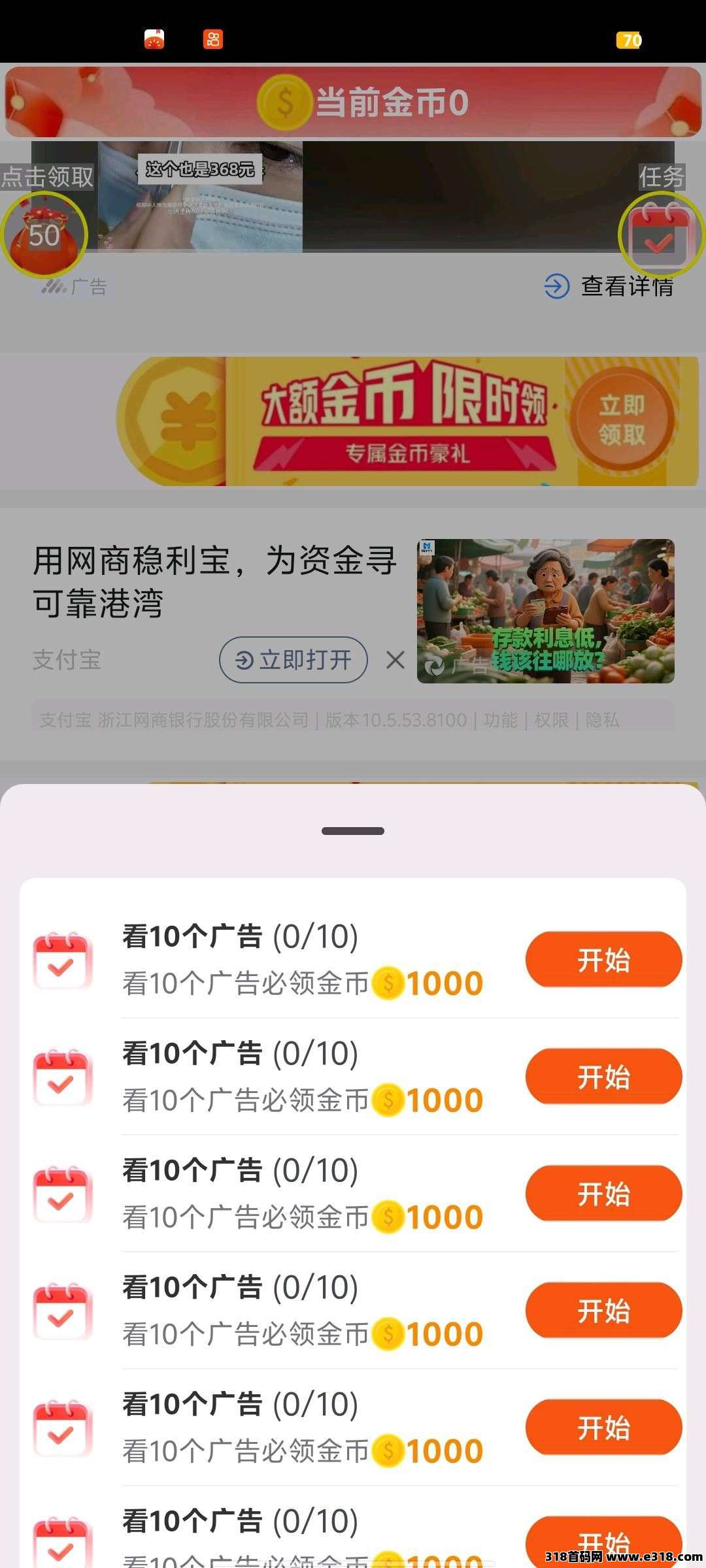This screenshot has width=706, height=1568.
Task: Tap the task sheet's drag handle
Action: click(353, 831)
